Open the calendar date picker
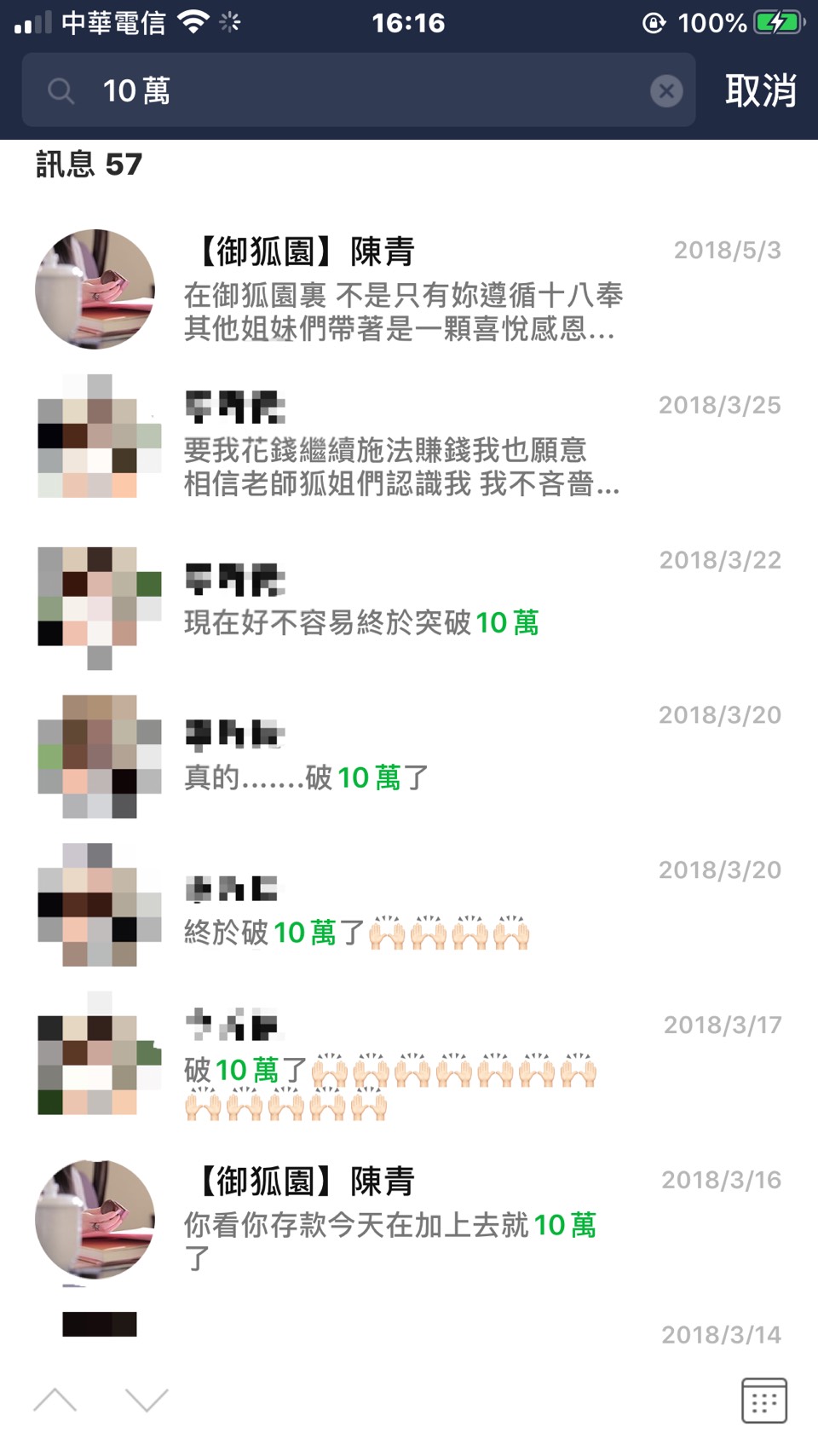The width and height of the screenshot is (818, 1456). tap(763, 1400)
